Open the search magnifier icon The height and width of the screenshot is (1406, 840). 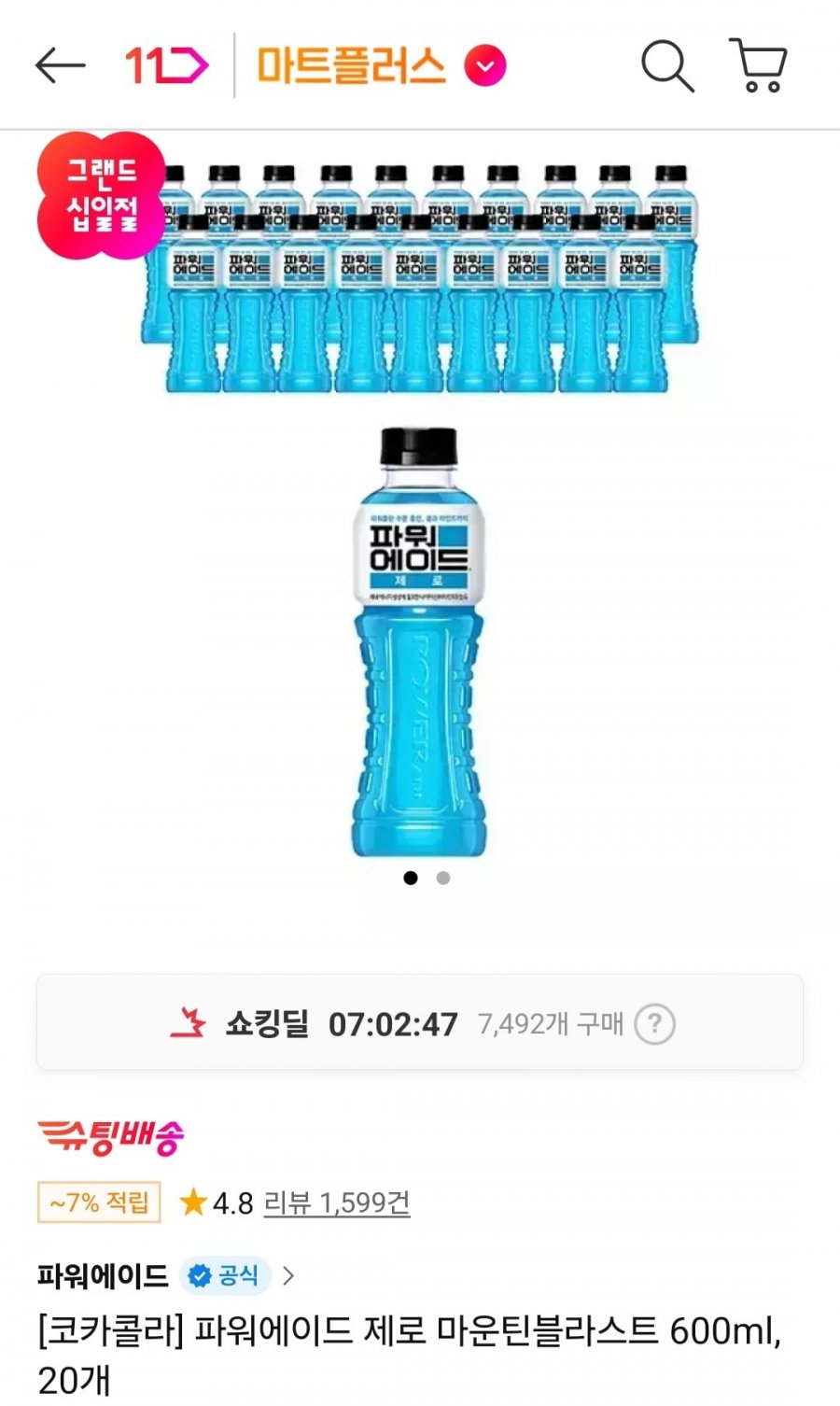point(667,66)
